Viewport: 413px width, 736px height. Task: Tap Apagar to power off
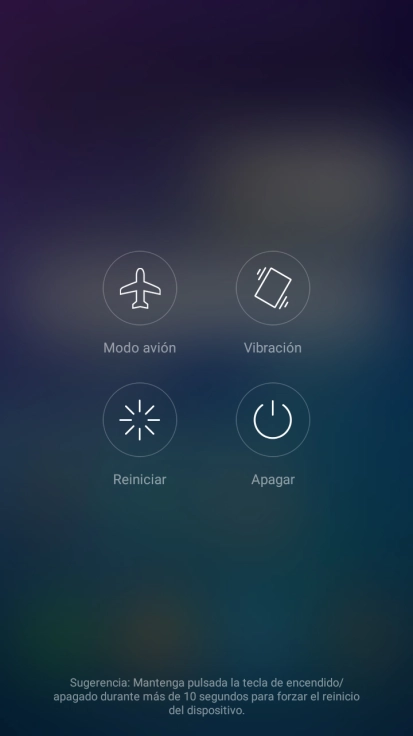click(x=273, y=420)
